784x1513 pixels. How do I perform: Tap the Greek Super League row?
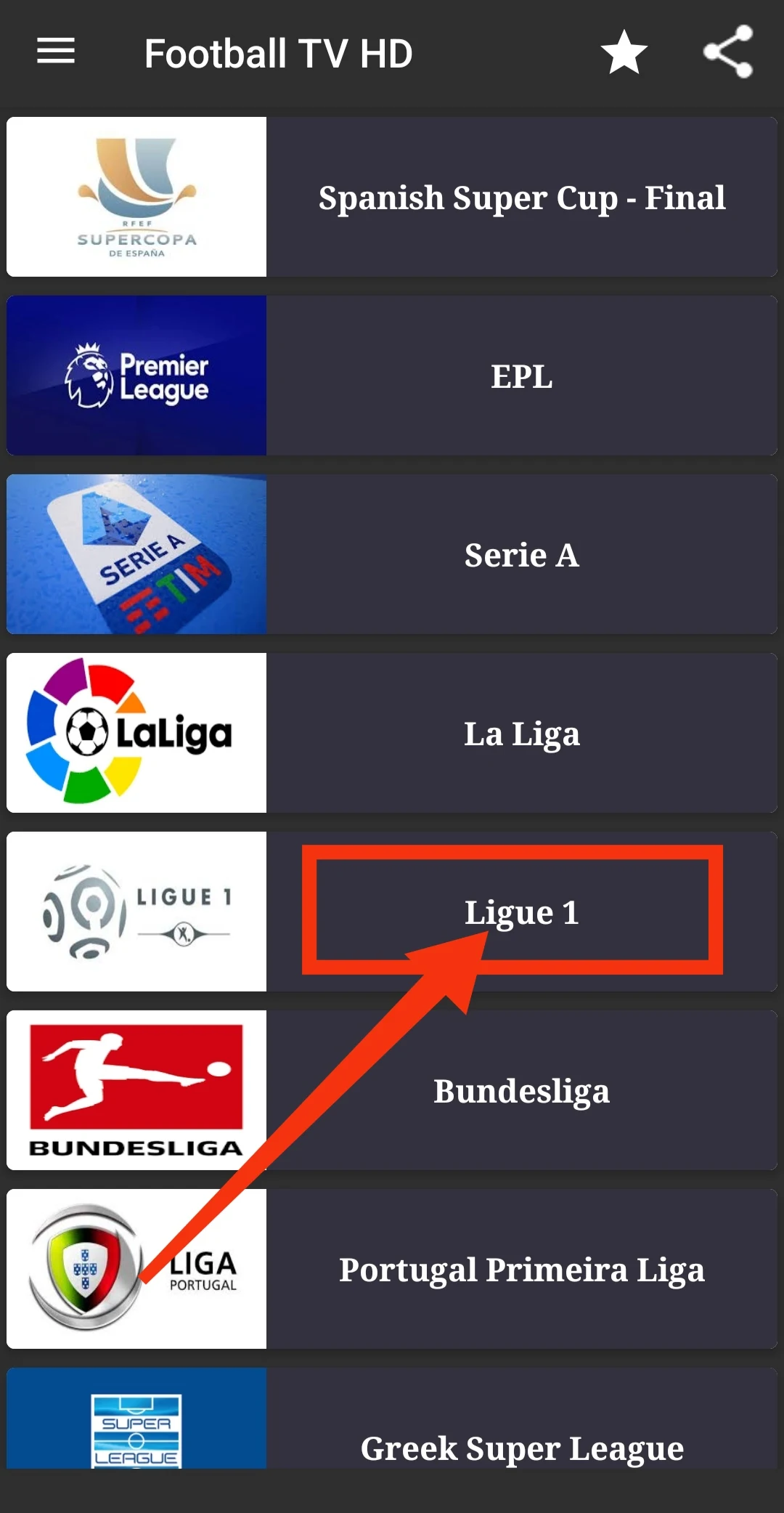(x=392, y=1418)
